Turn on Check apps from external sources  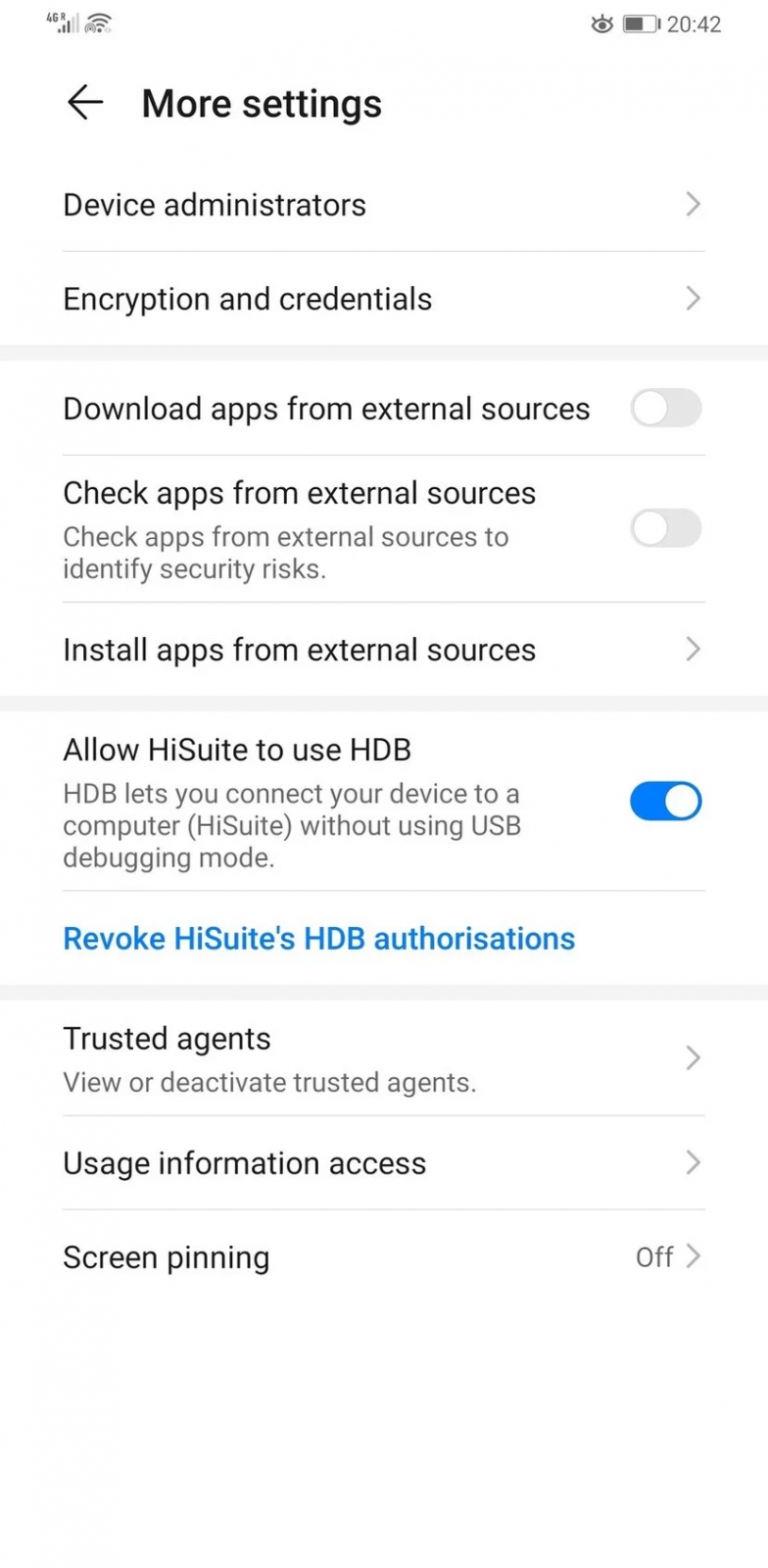click(665, 528)
